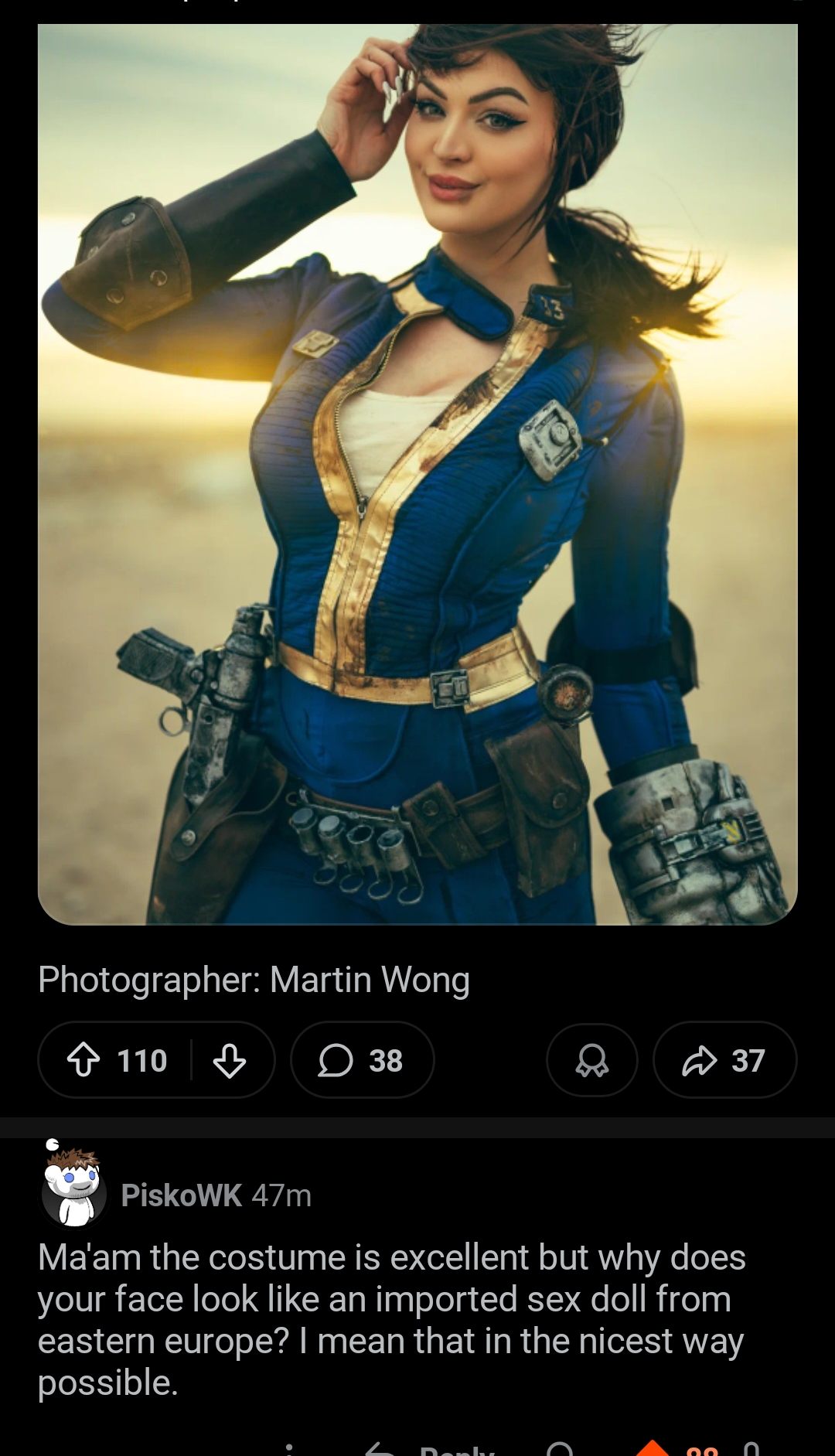The height and width of the screenshot is (1456, 835).
Task: Downvote PiskoWK's comment
Action: 754,1450
